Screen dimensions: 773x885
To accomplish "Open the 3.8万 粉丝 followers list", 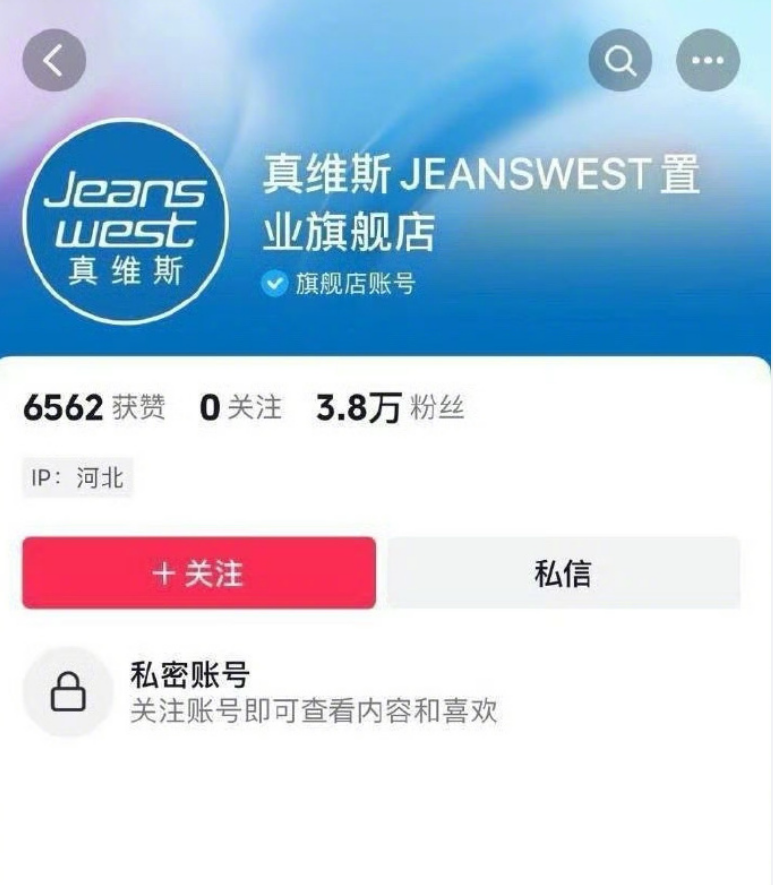I will [x=390, y=408].
